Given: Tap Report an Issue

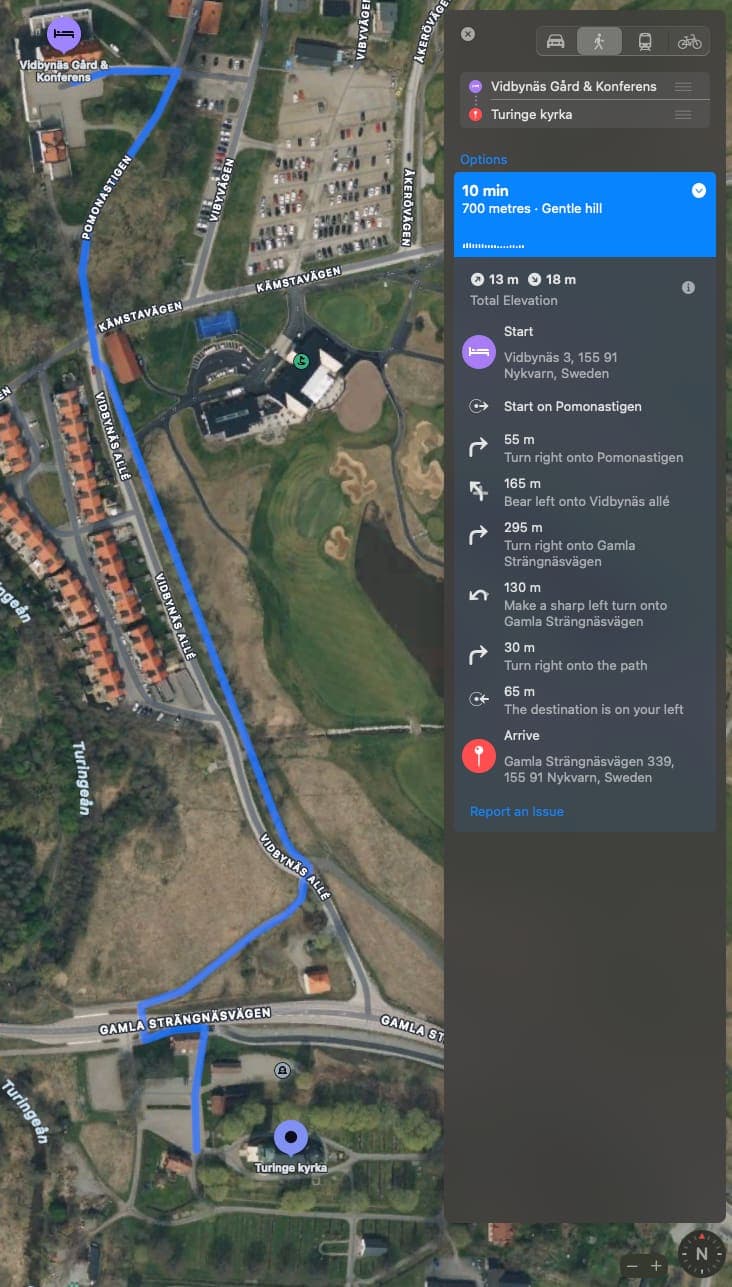Looking at the screenshot, I should point(516,811).
